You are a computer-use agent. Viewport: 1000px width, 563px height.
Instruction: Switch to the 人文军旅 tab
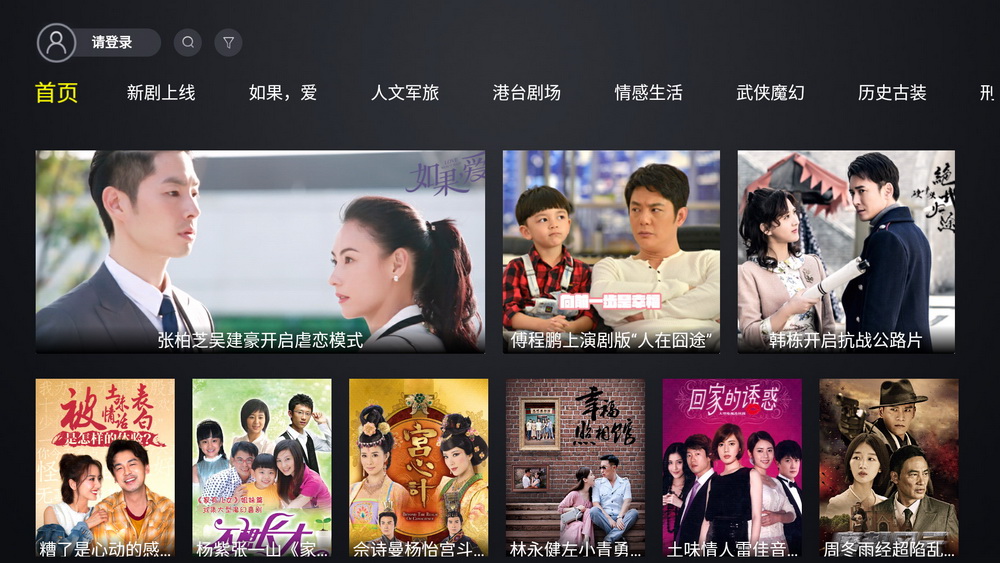click(x=405, y=93)
